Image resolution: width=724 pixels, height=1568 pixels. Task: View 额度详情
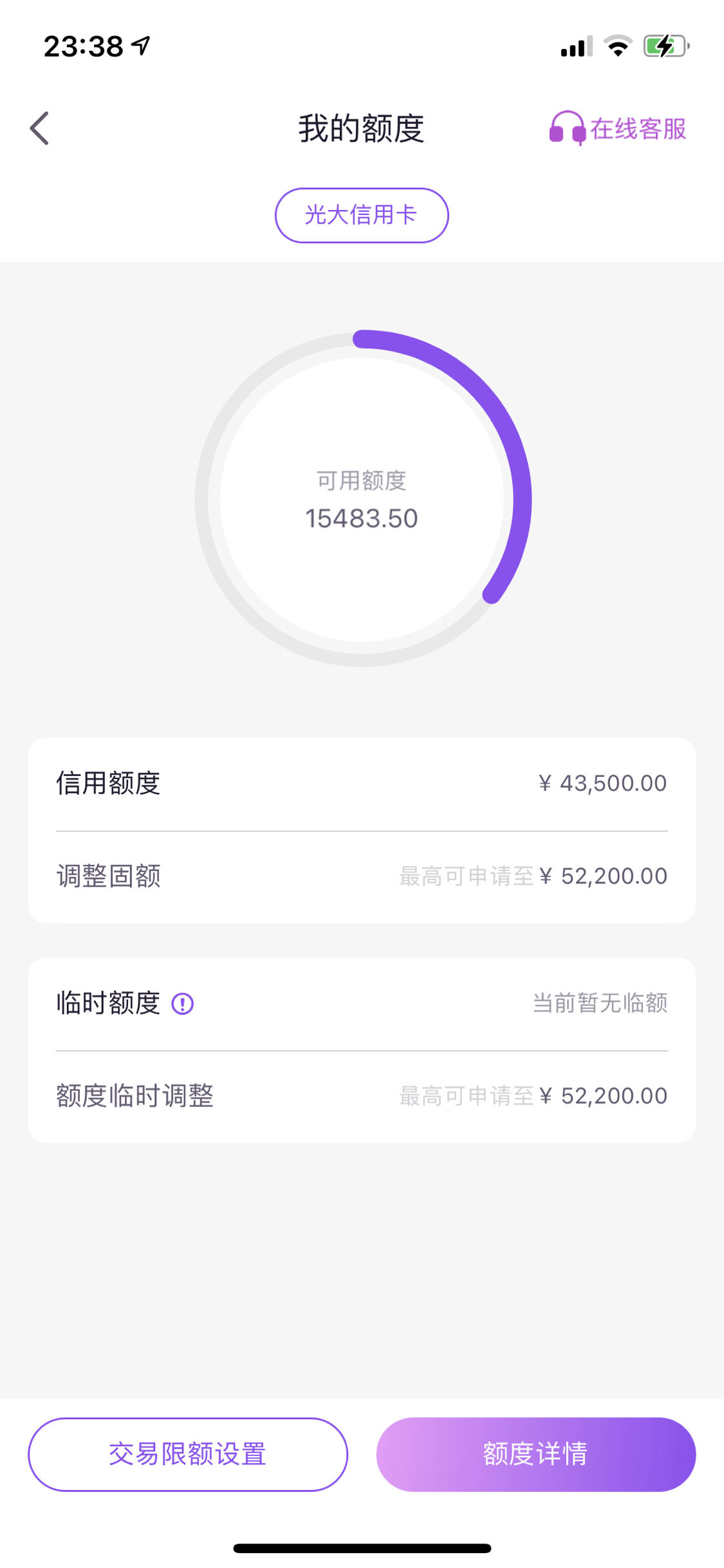536,1454
